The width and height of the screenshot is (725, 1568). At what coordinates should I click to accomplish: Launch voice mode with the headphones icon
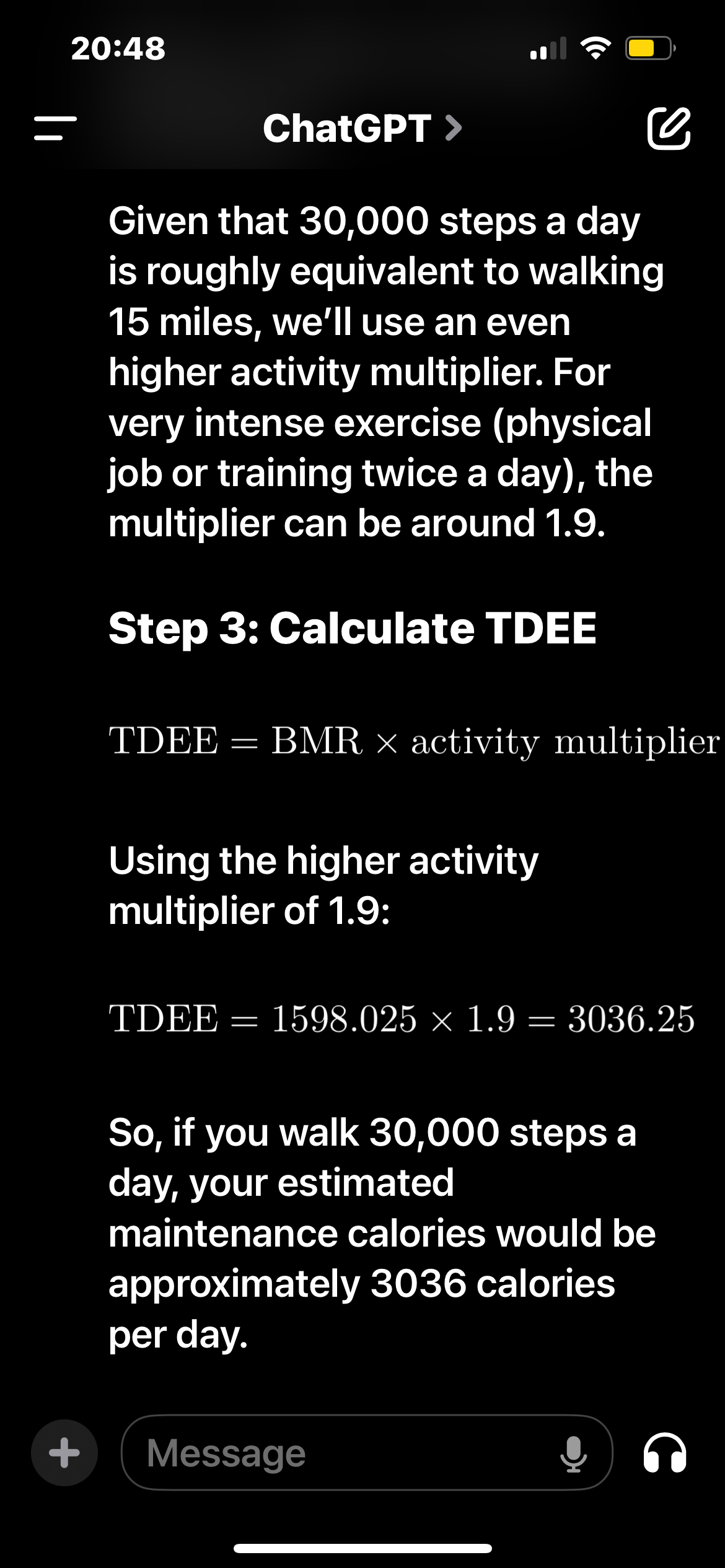click(665, 1453)
